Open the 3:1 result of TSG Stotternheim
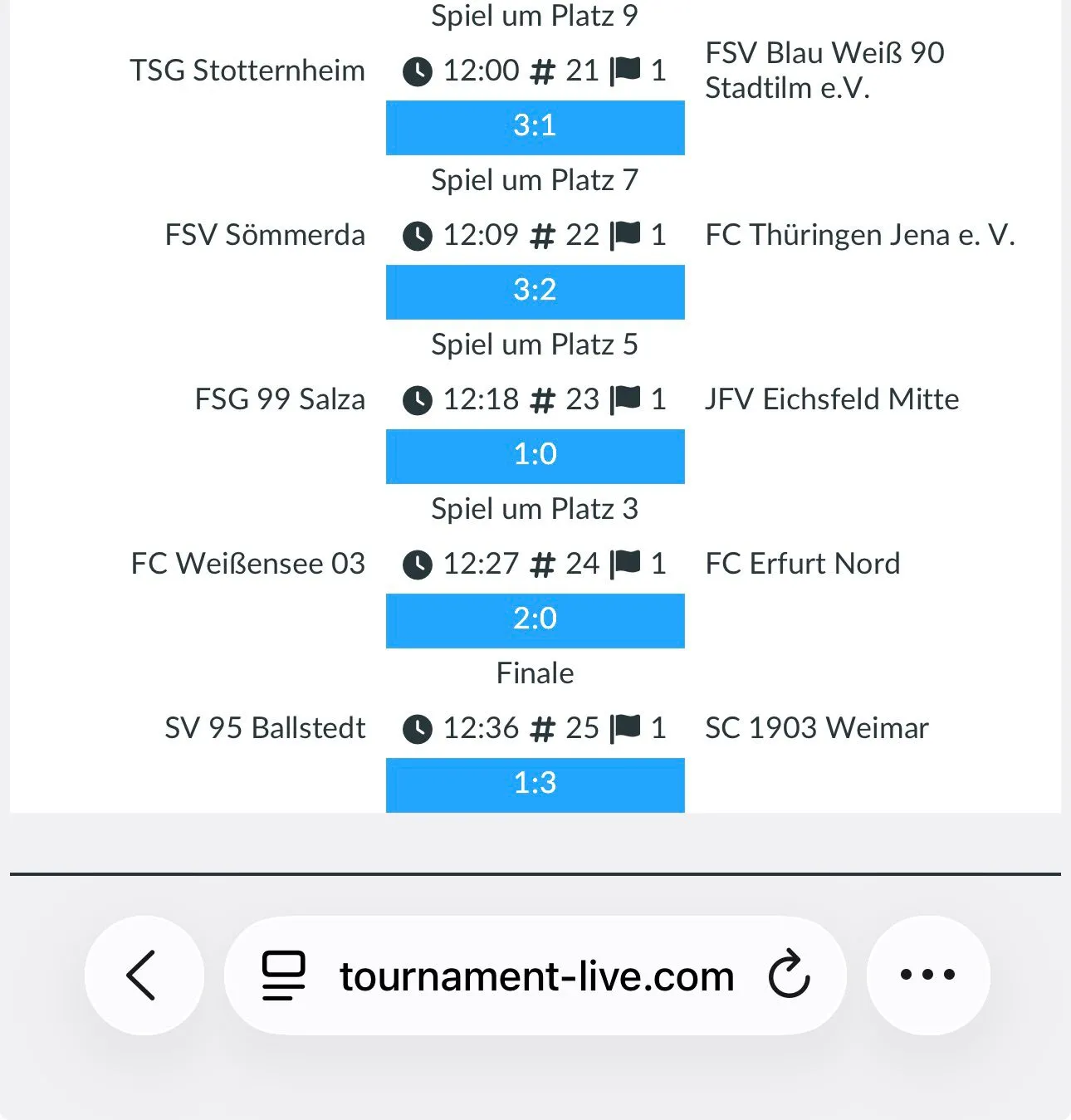The width and height of the screenshot is (1071, 1120). (x=535, y=127)
